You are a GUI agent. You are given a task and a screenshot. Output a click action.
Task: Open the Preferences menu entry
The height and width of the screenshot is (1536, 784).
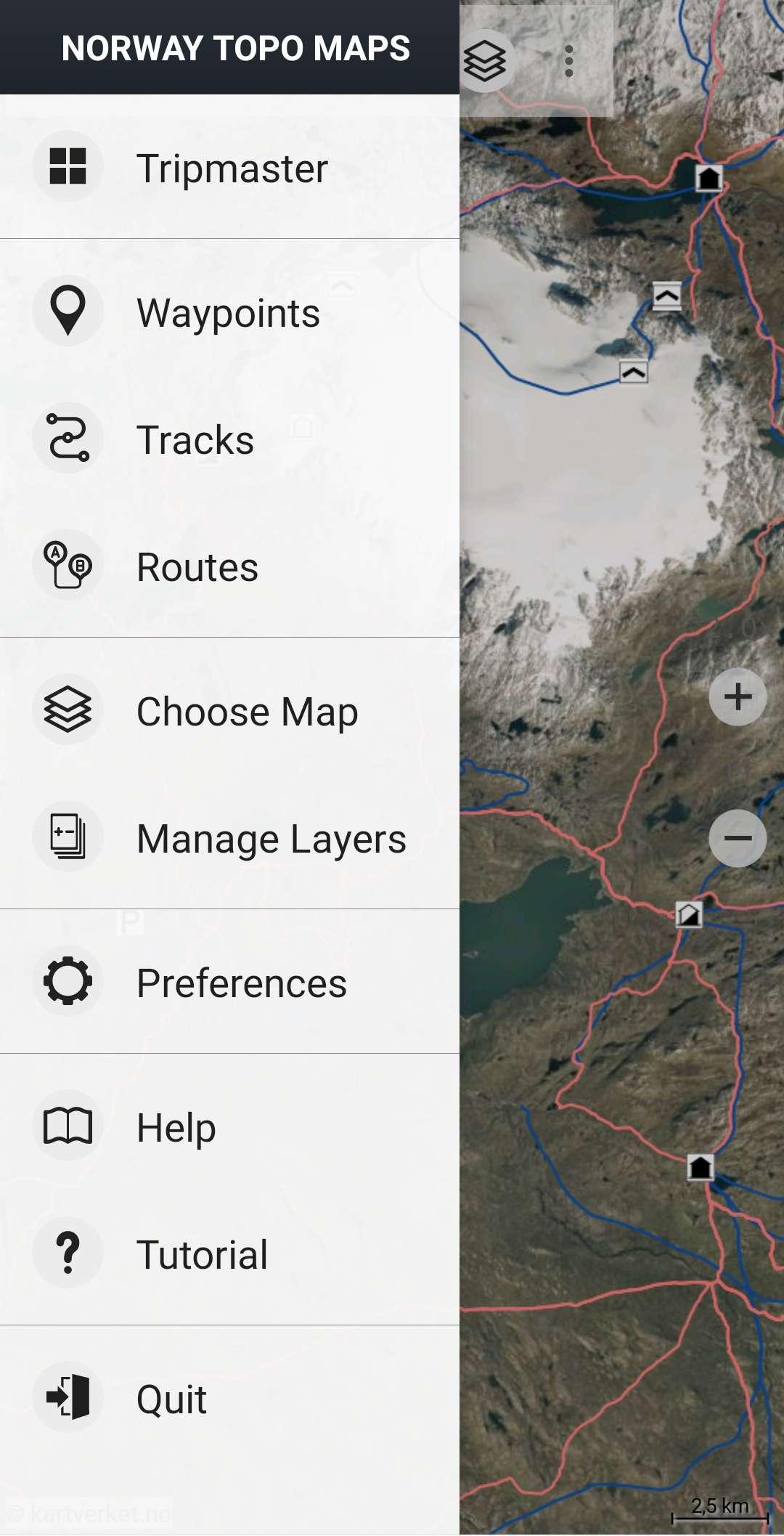click(241, 981)
